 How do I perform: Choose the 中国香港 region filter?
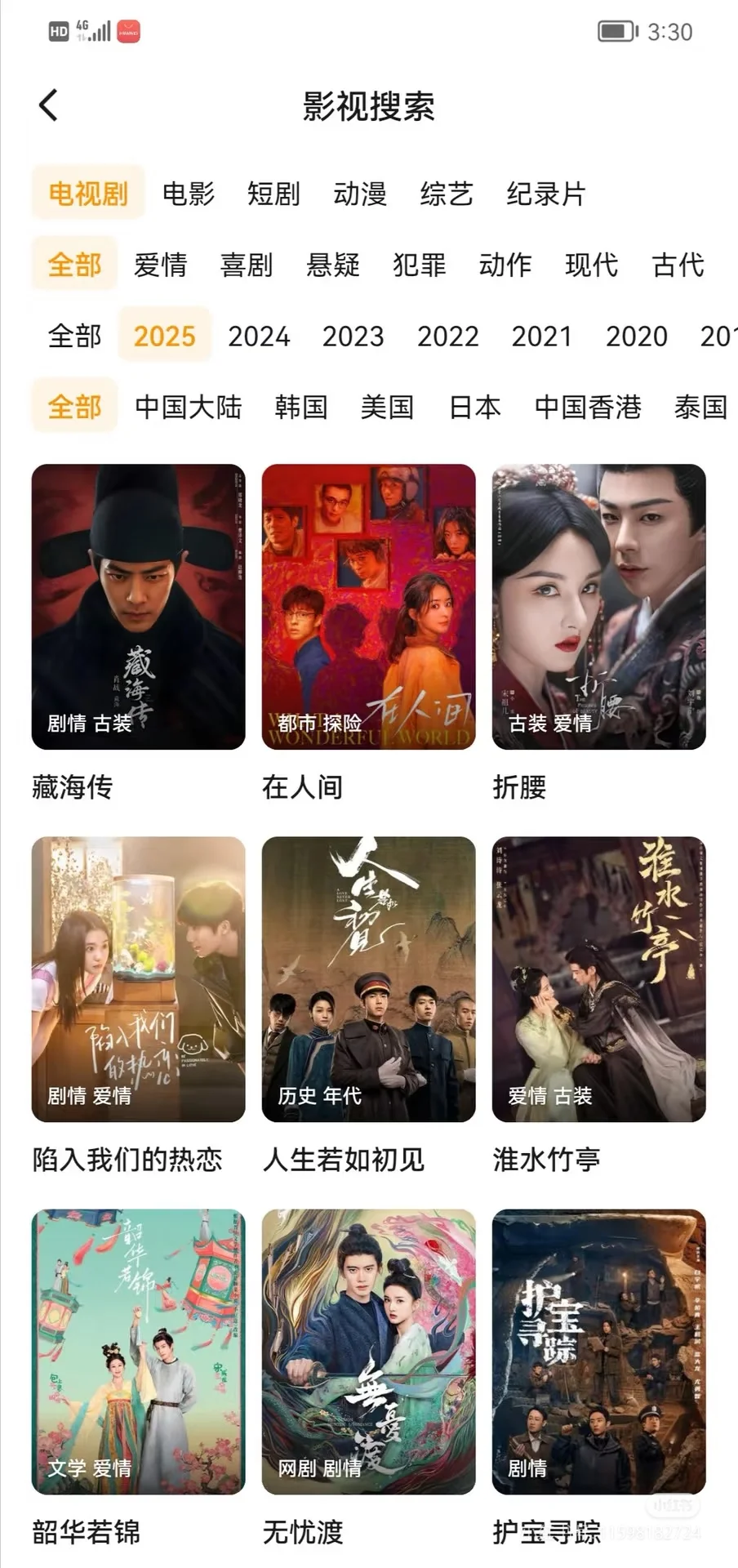pos(588,407)
